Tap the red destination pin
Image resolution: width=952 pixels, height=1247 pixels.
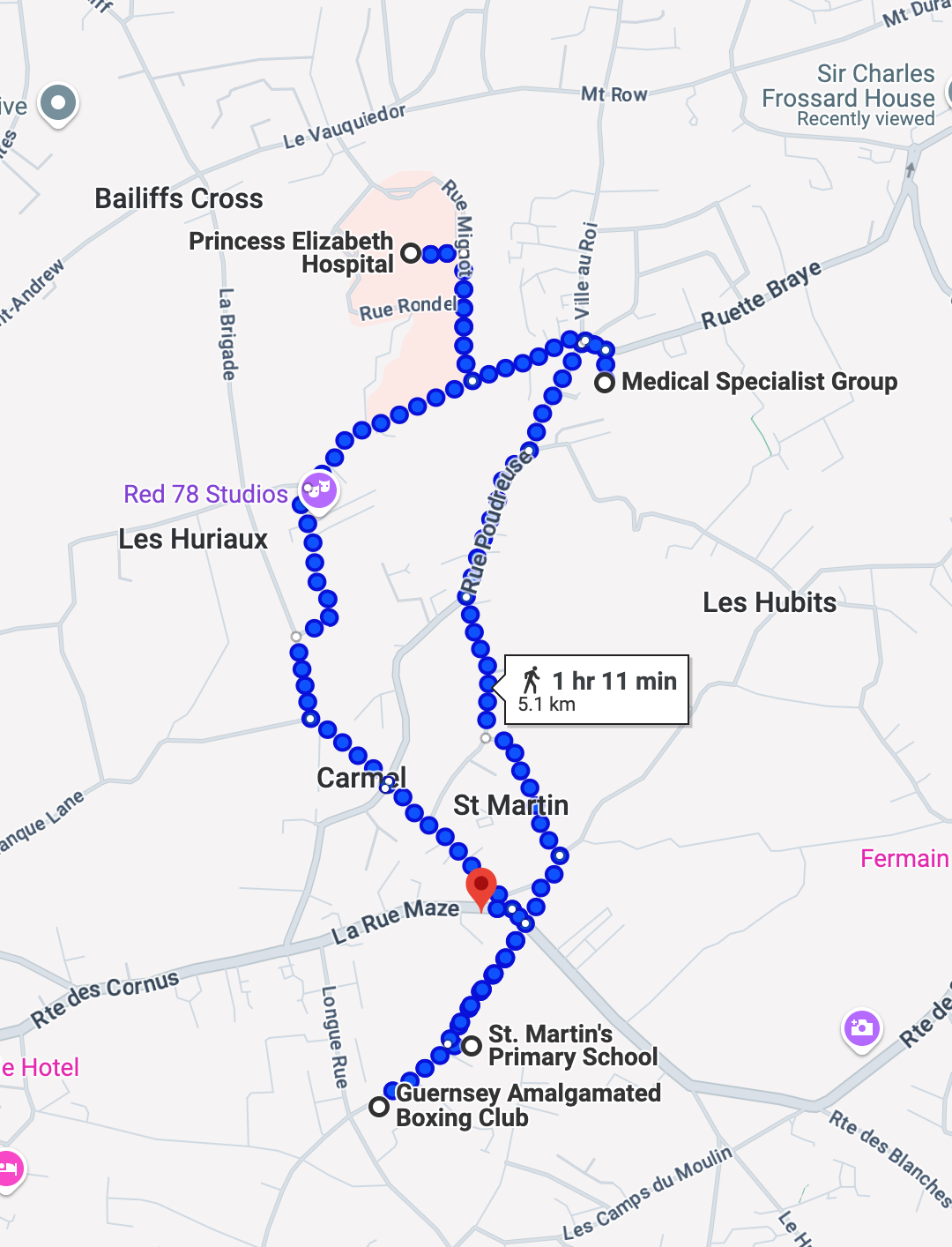pos(480,885)
